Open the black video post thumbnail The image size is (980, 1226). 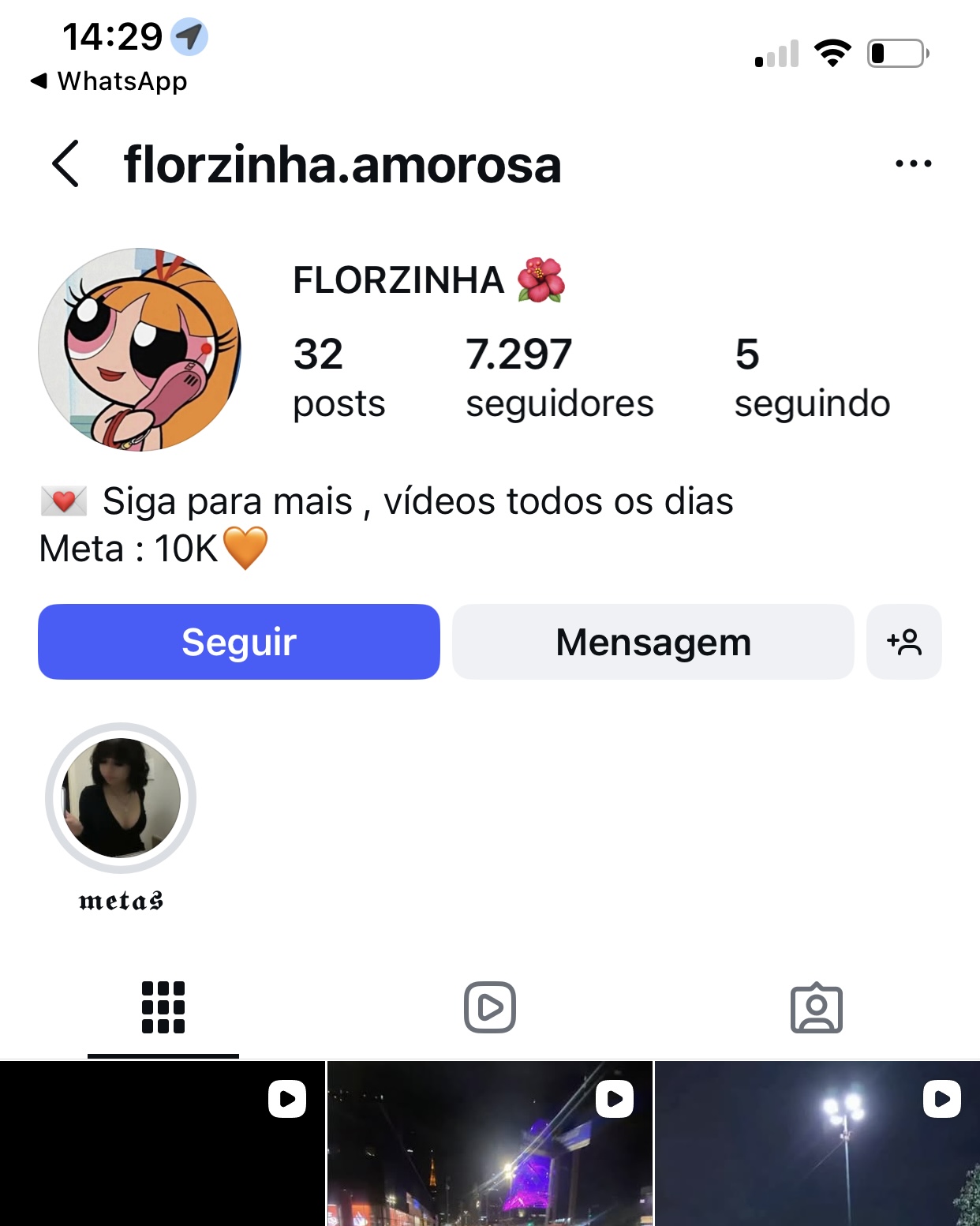[x=162, y=1143]
